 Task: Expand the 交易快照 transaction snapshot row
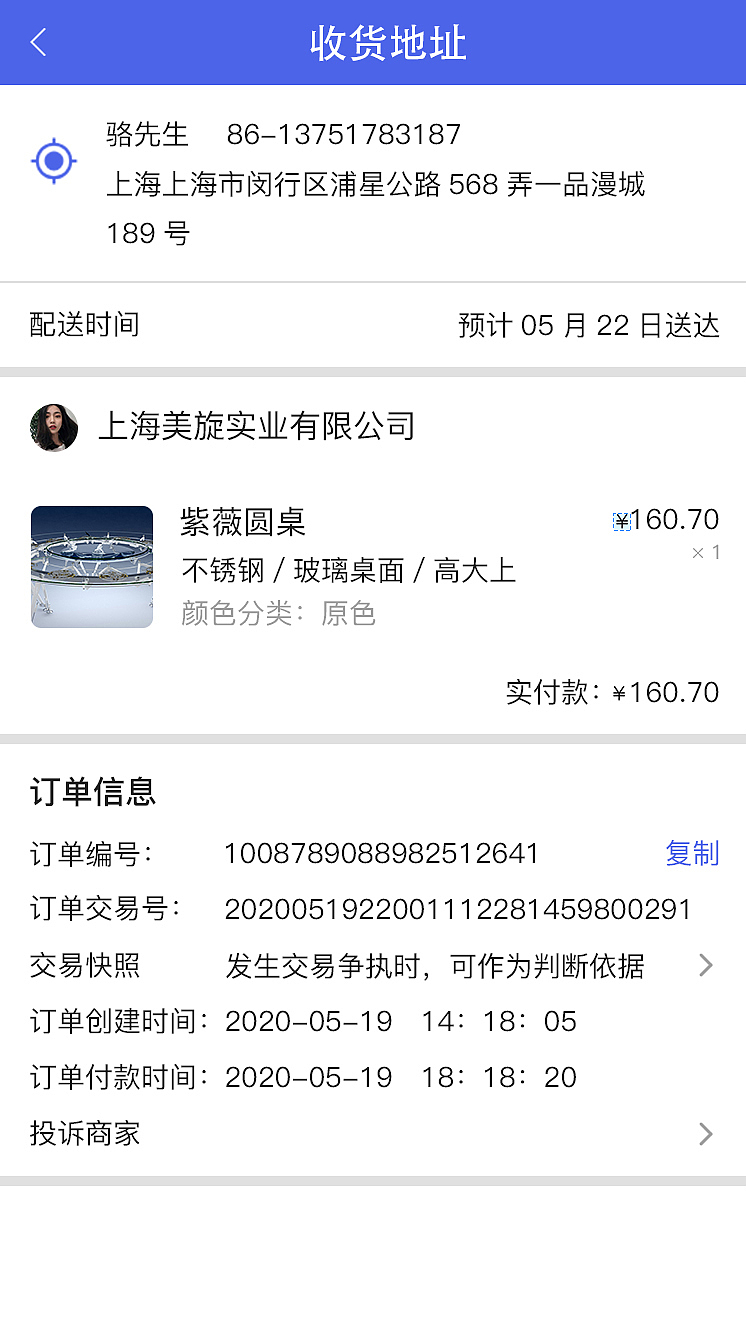tap(373, 965)
